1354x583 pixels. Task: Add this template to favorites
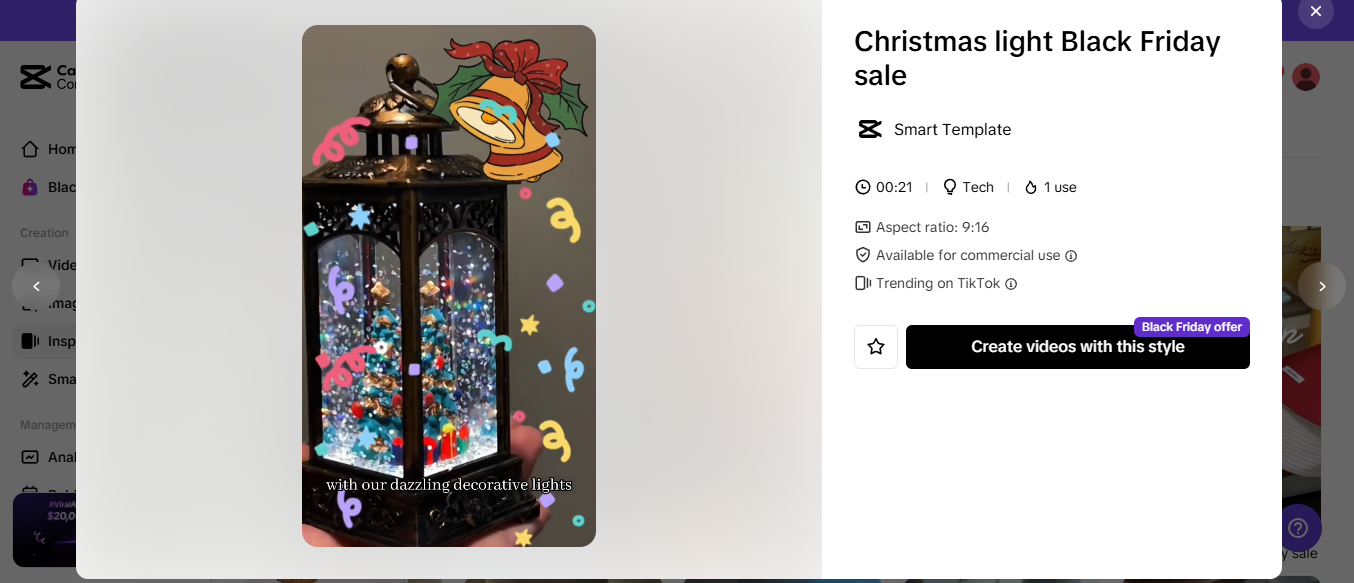pyautogui.click(x=876, y=347)
